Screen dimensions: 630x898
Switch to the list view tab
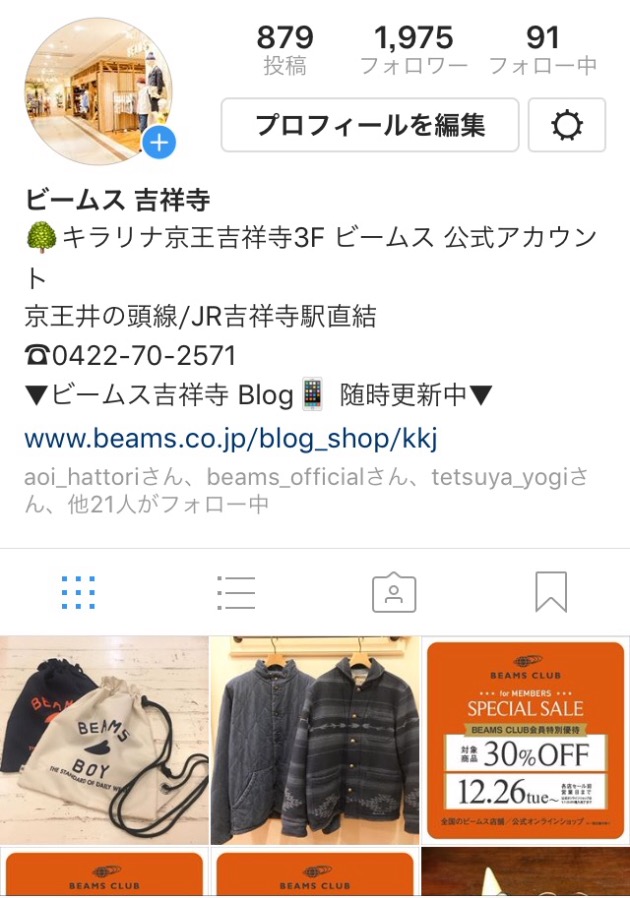(236, 593)
